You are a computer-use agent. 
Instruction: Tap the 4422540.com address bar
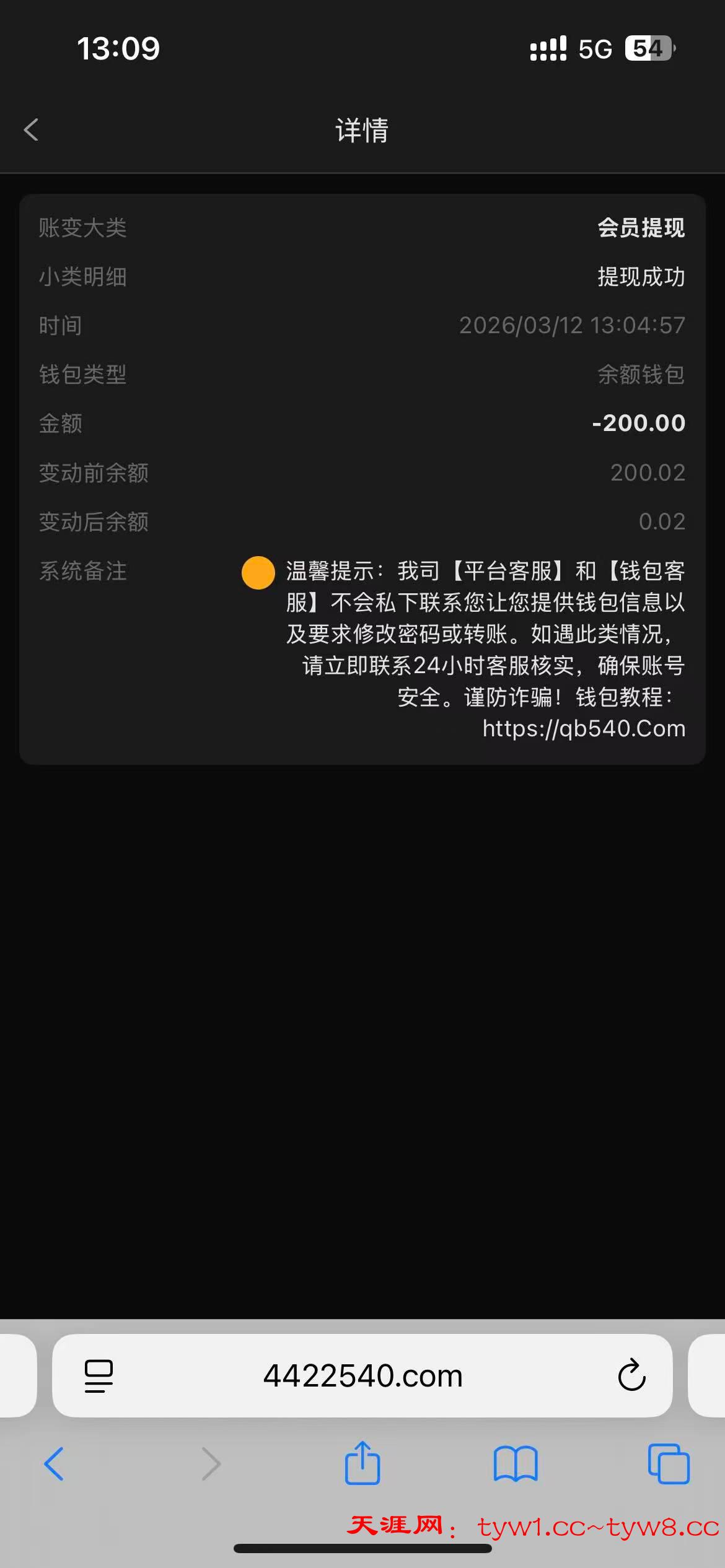[x=362, y=1375]
